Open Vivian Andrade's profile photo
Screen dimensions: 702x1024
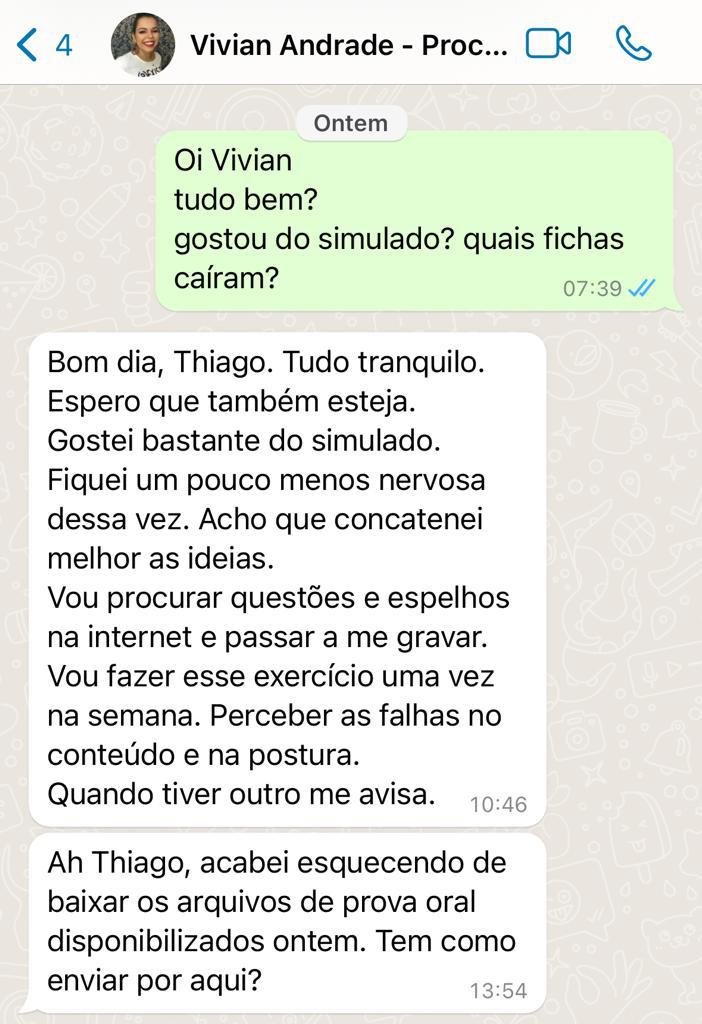pos(142,45)
